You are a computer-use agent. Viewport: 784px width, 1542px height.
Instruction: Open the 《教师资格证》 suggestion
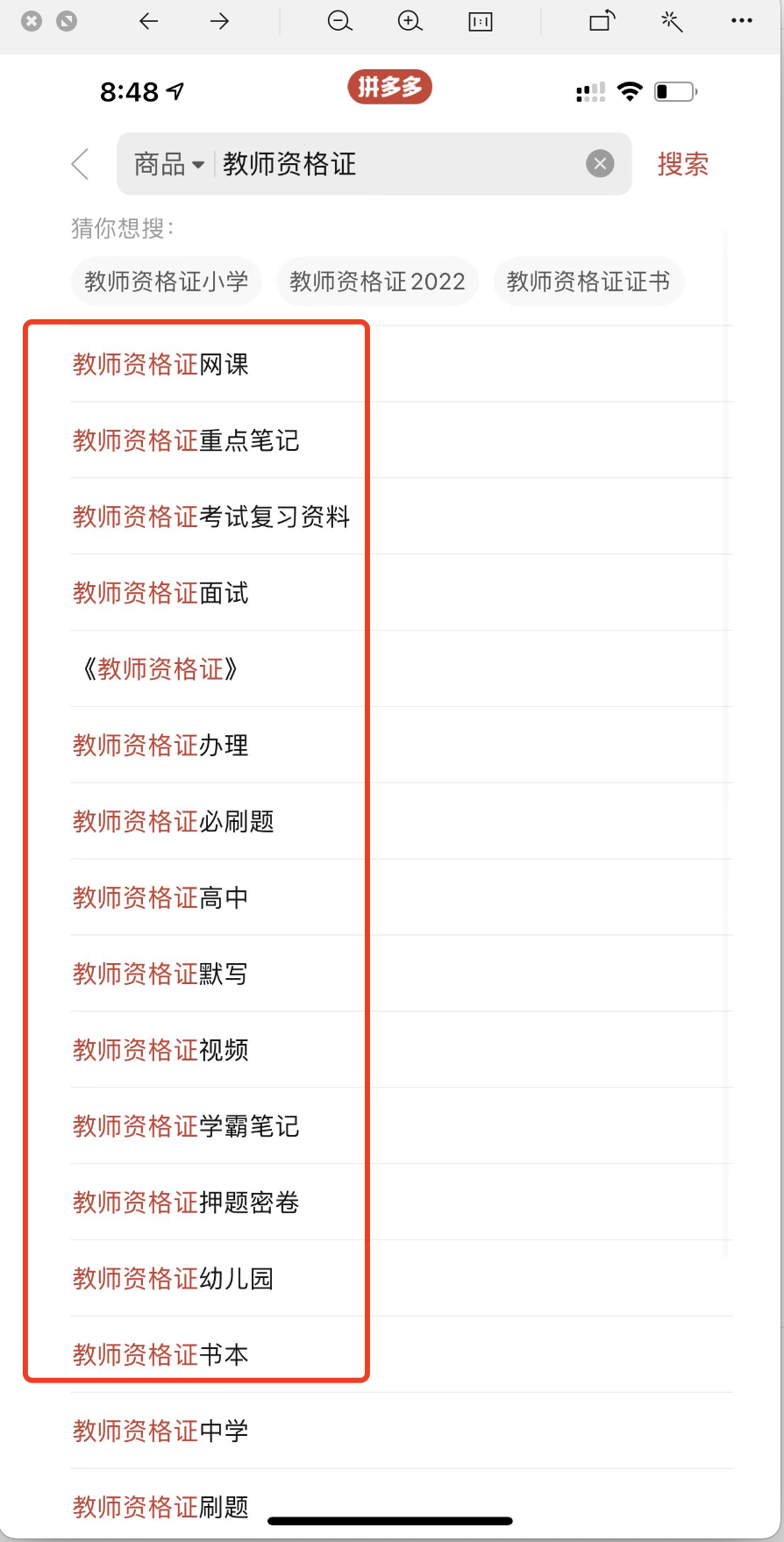(x=160, y=669)
